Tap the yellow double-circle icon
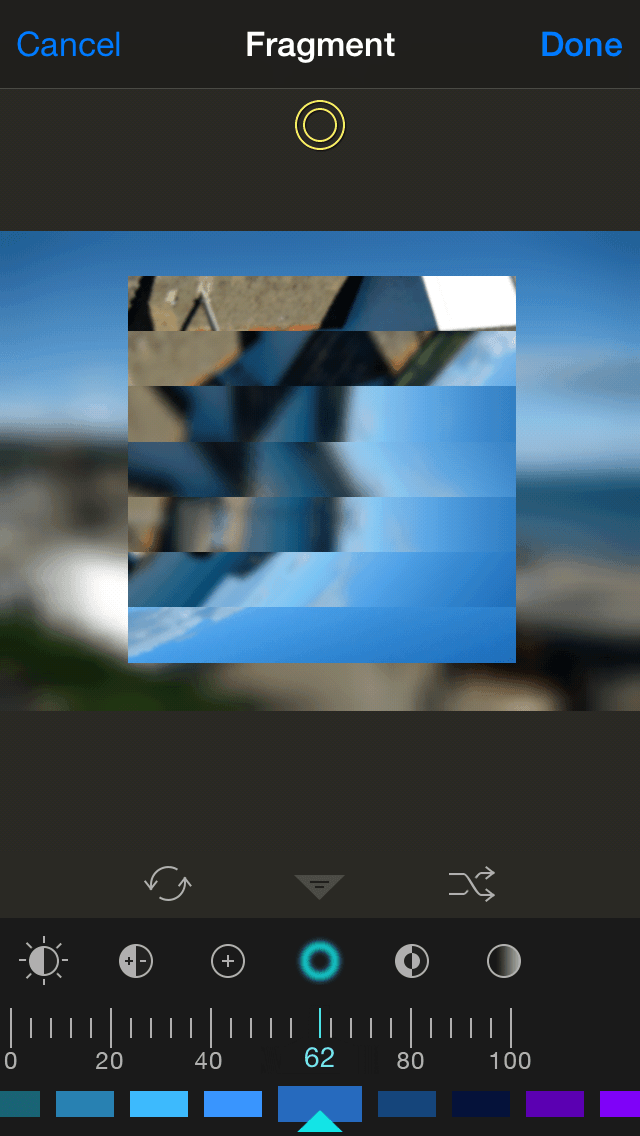The image size is (640, 1136). (x=320, y=125)
